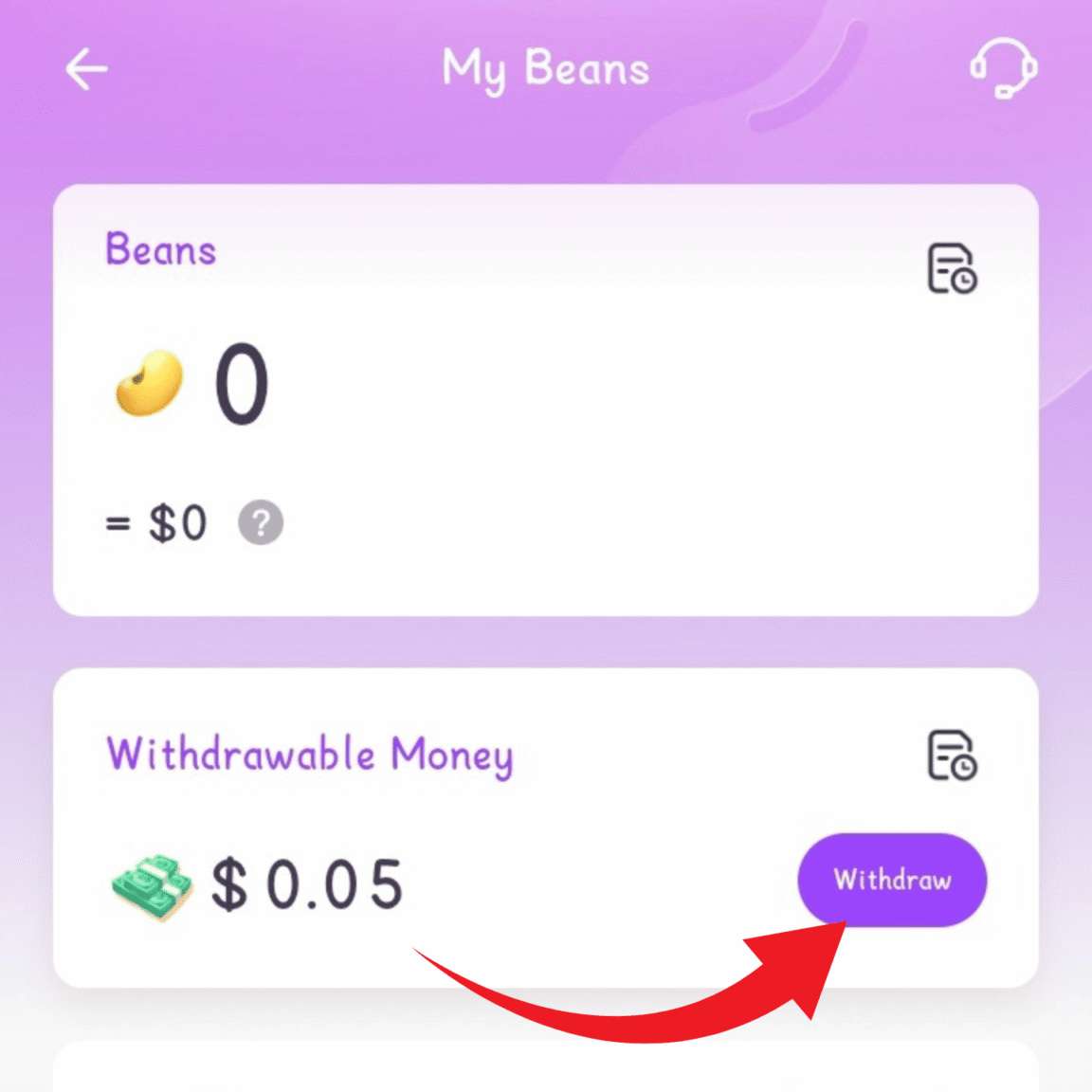Screen dimensions: 1092x1092
Task: Tap the question mark help next to $0
Action: (261, 522)
